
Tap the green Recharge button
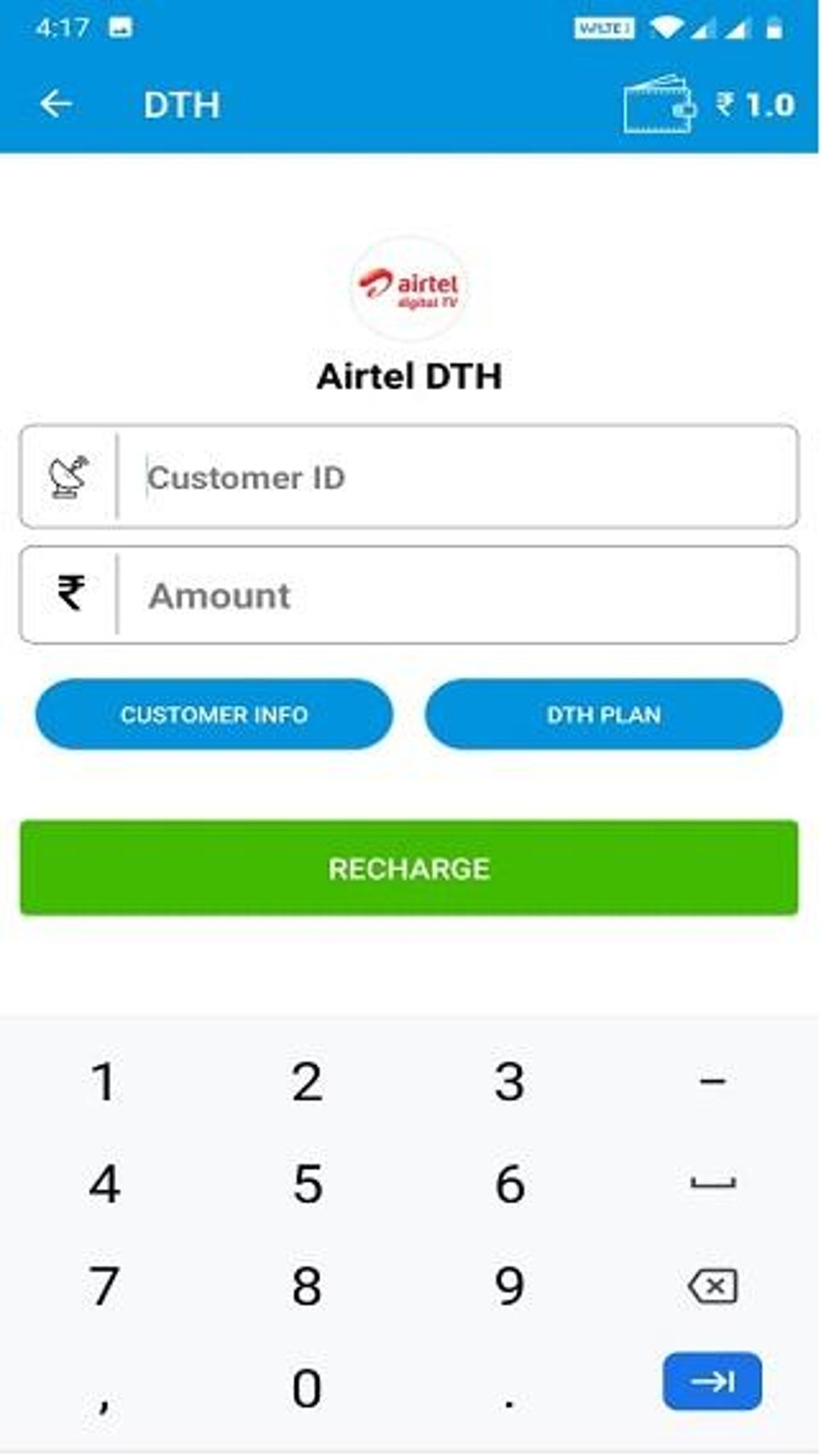(409, 868)
